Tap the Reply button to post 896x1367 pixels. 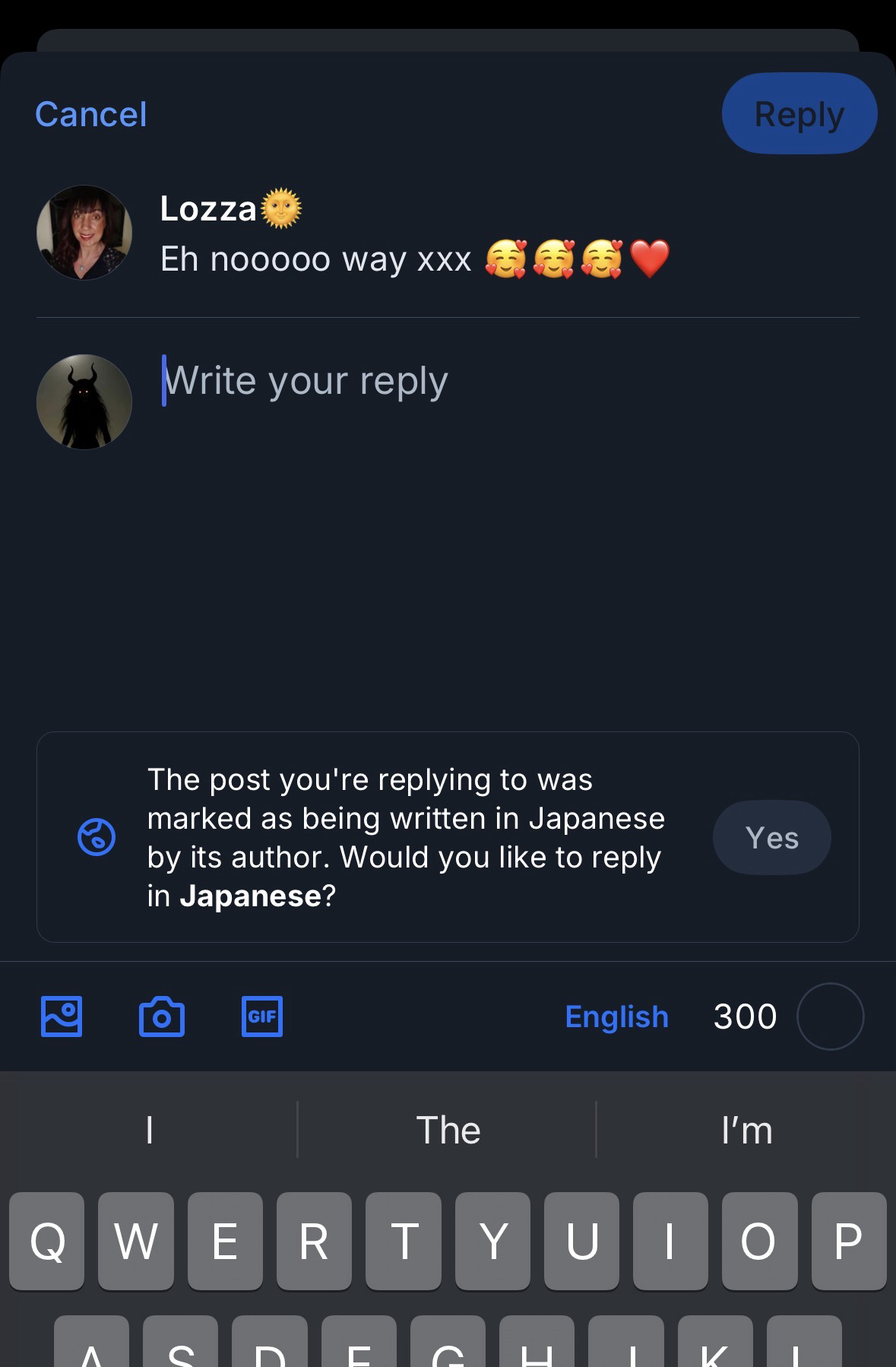pos(799,114)
